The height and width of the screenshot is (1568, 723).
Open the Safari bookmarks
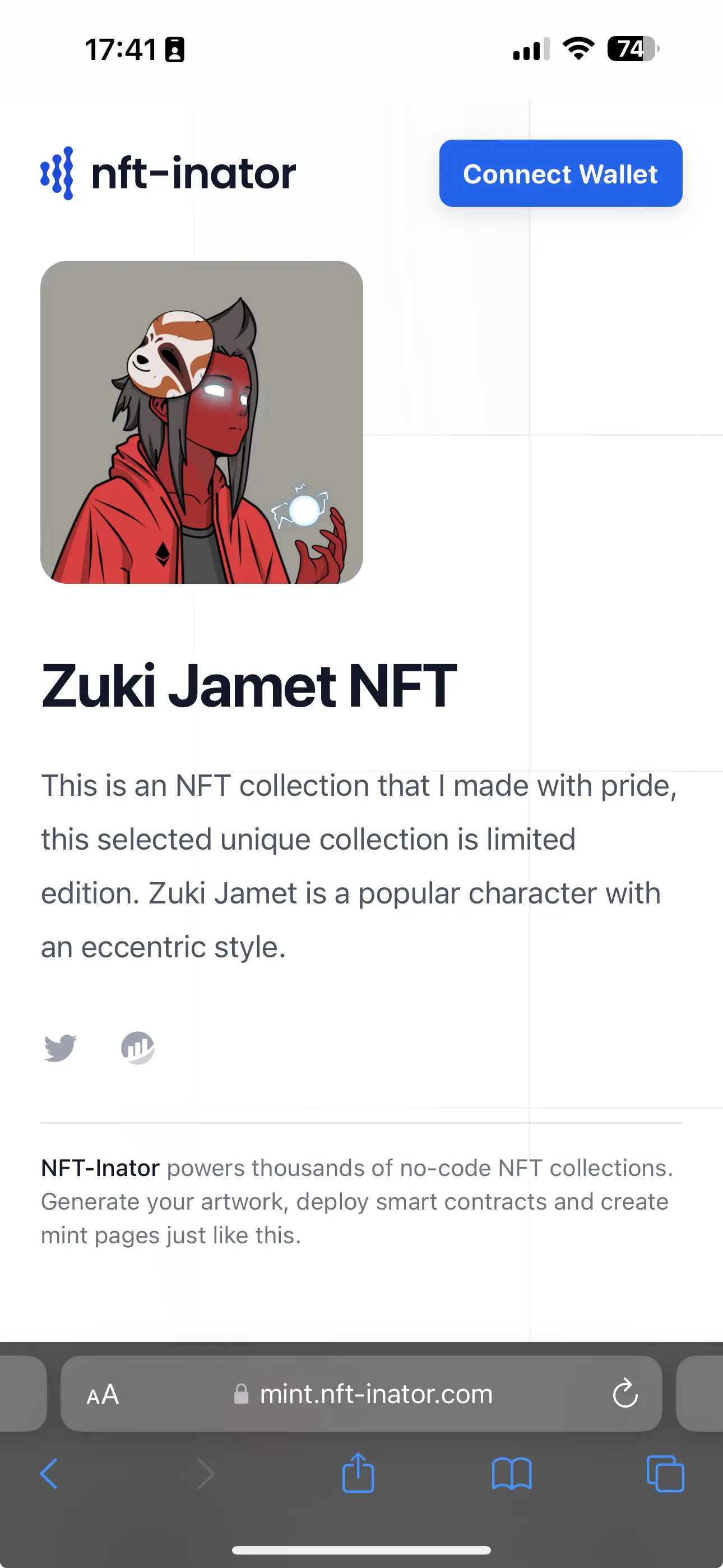(x=512, y=1474)
